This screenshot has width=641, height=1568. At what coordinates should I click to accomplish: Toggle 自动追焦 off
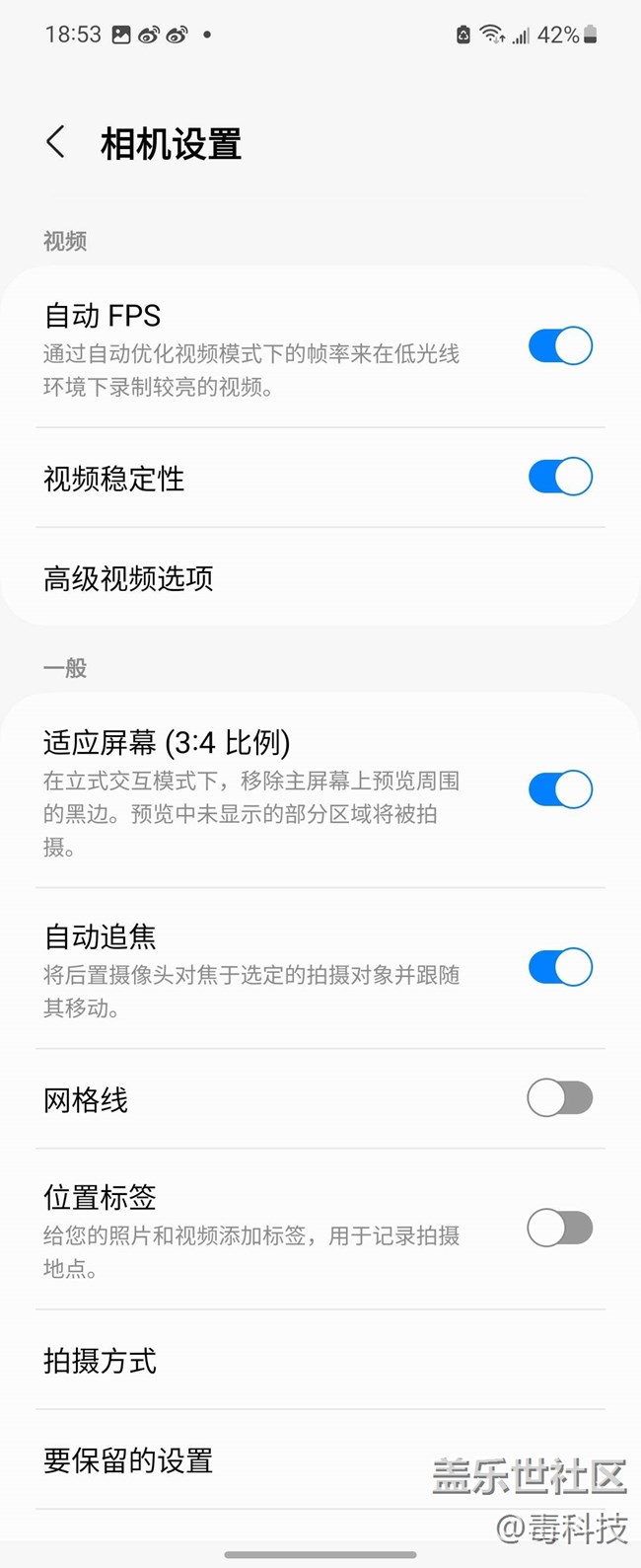560,968
